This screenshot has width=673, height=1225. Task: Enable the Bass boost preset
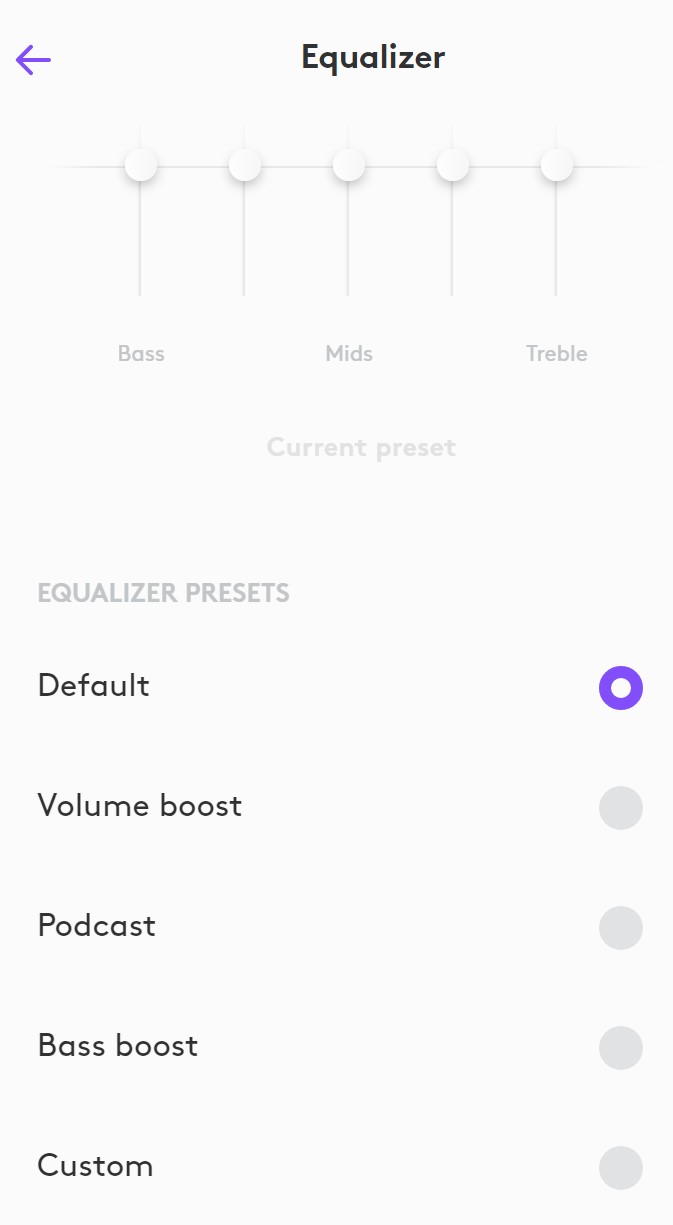620,1048
